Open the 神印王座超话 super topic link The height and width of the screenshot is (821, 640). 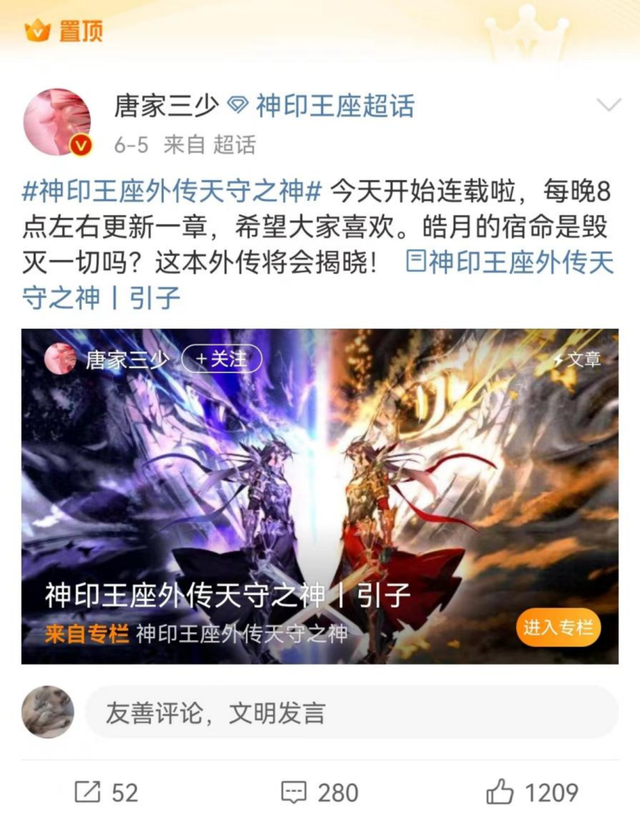coord(335,106)
